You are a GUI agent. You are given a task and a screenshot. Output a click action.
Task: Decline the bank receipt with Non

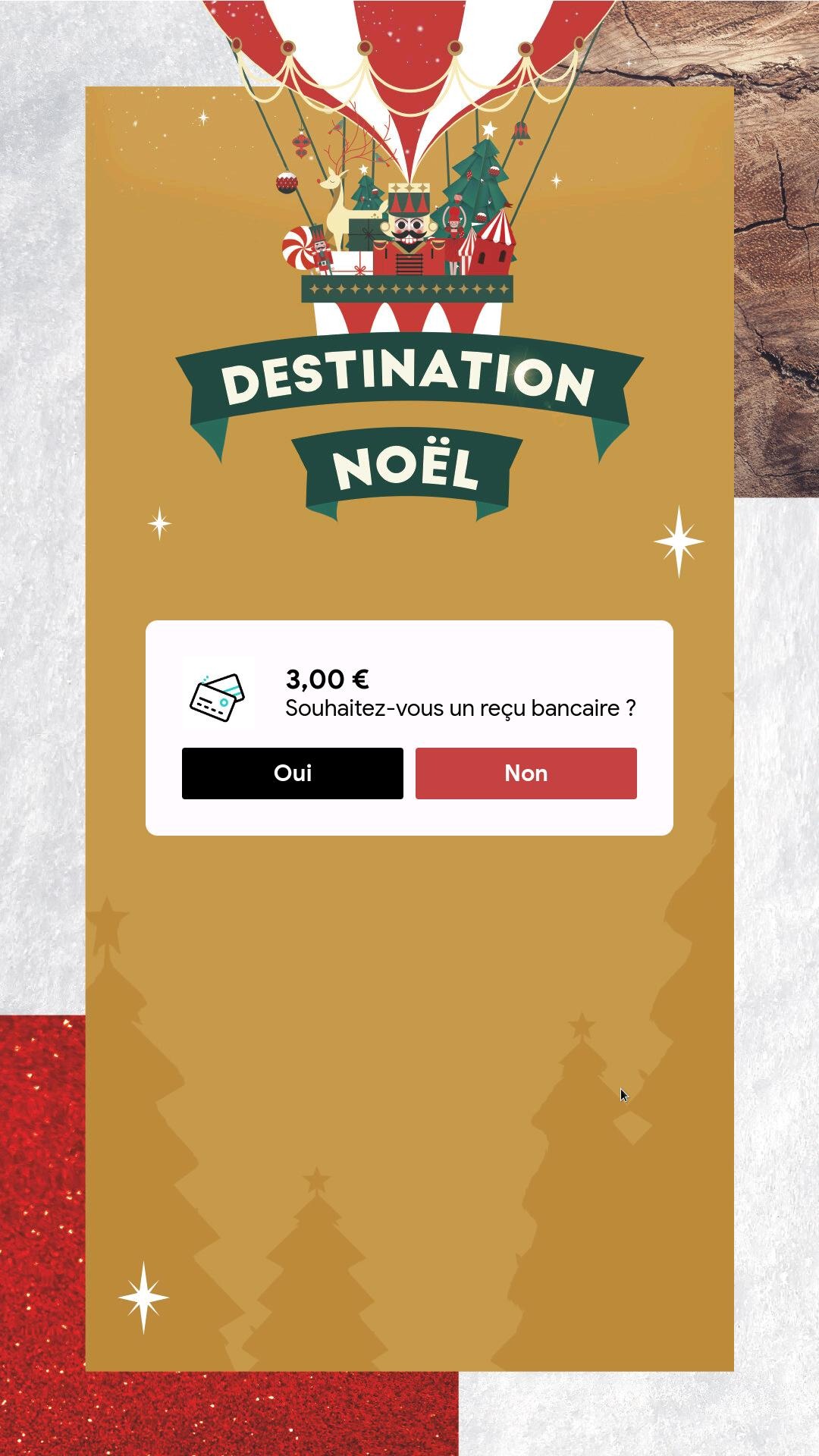pyautogui.click(x=526, y=773)
